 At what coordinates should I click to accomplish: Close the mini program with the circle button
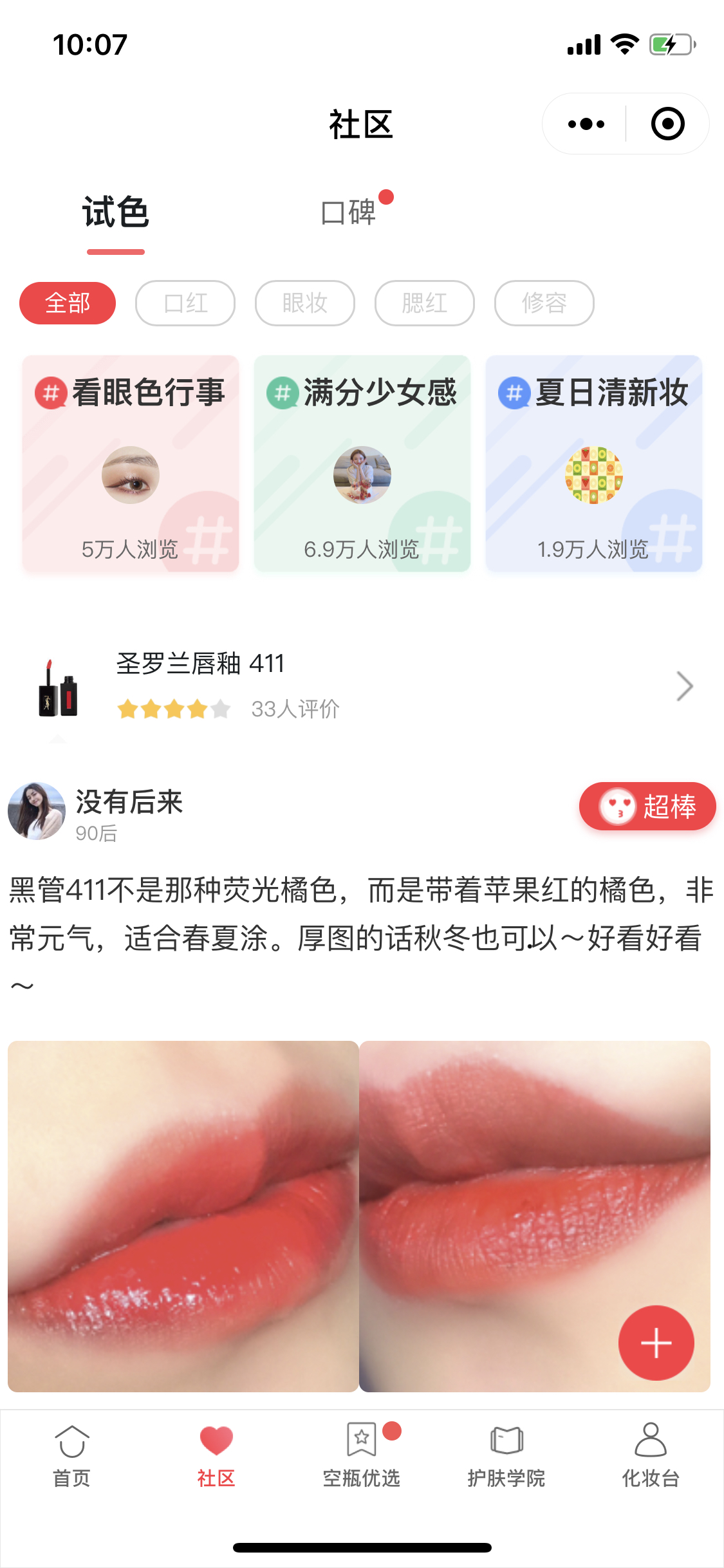point(667,124)
